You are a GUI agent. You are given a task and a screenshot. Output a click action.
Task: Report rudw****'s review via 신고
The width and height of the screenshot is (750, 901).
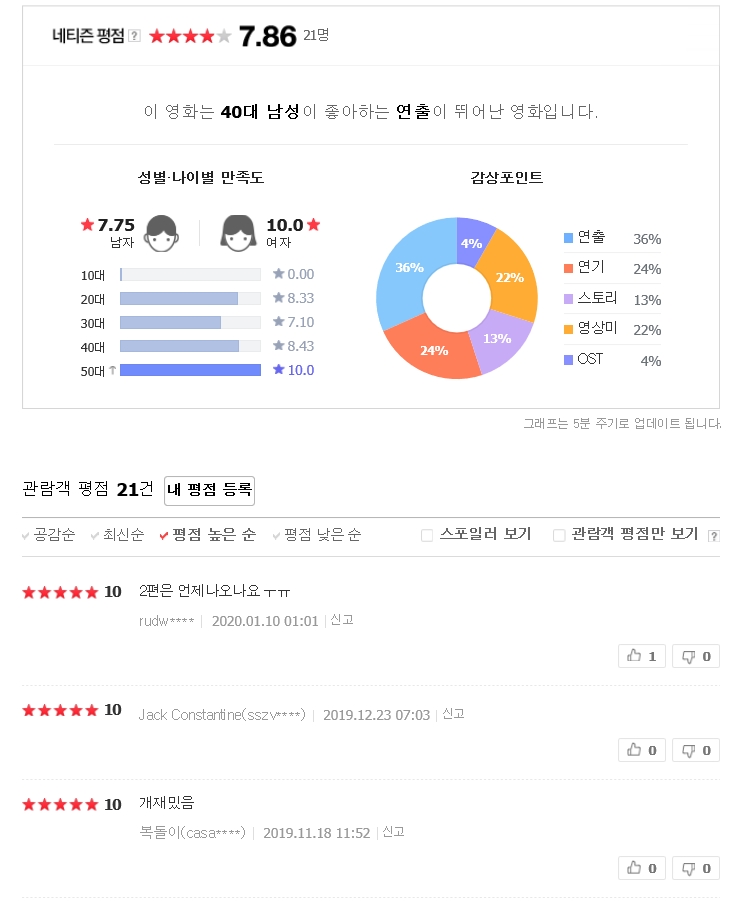341,620
